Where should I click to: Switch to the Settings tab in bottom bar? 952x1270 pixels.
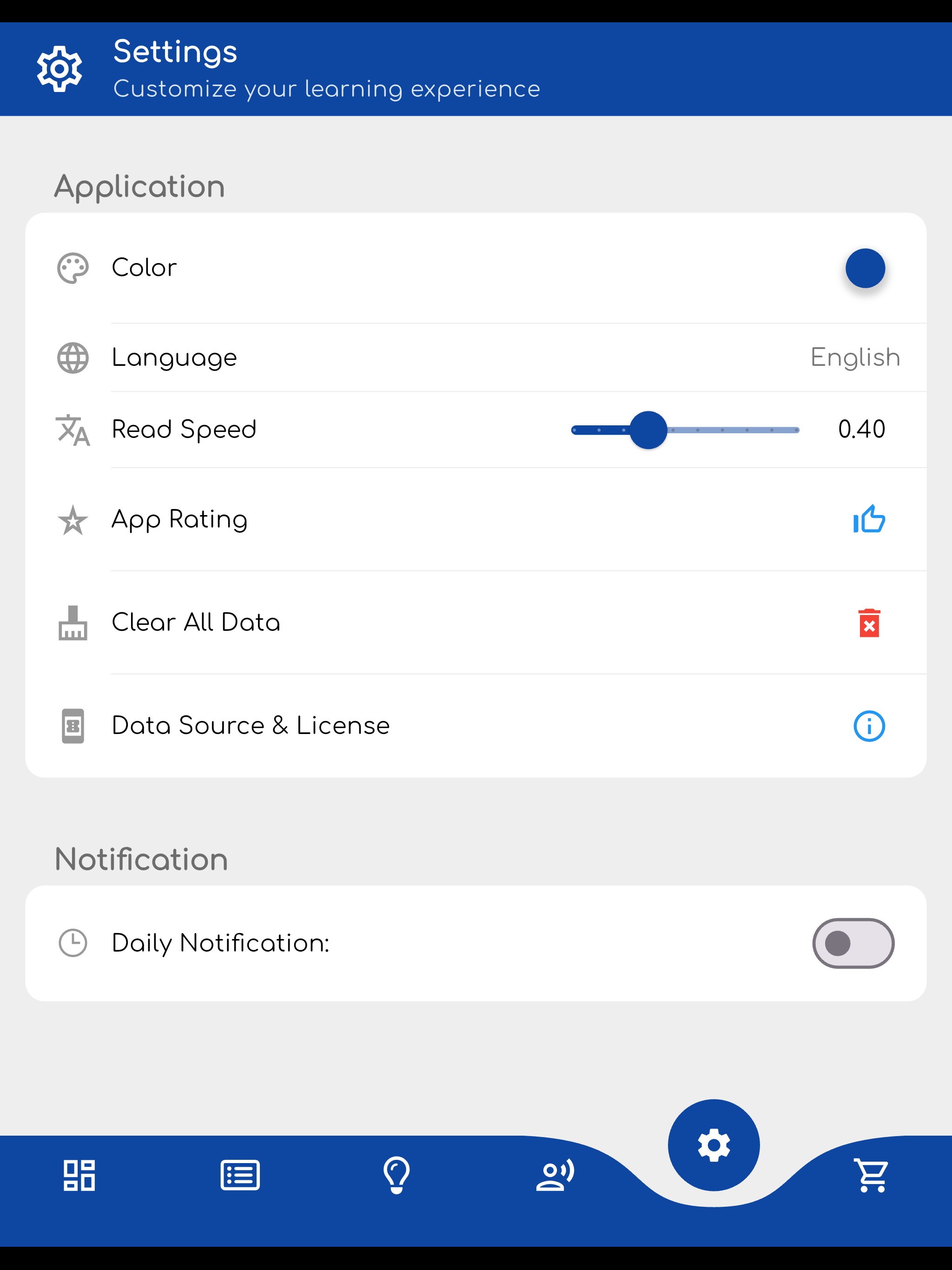pos(714,1144)
